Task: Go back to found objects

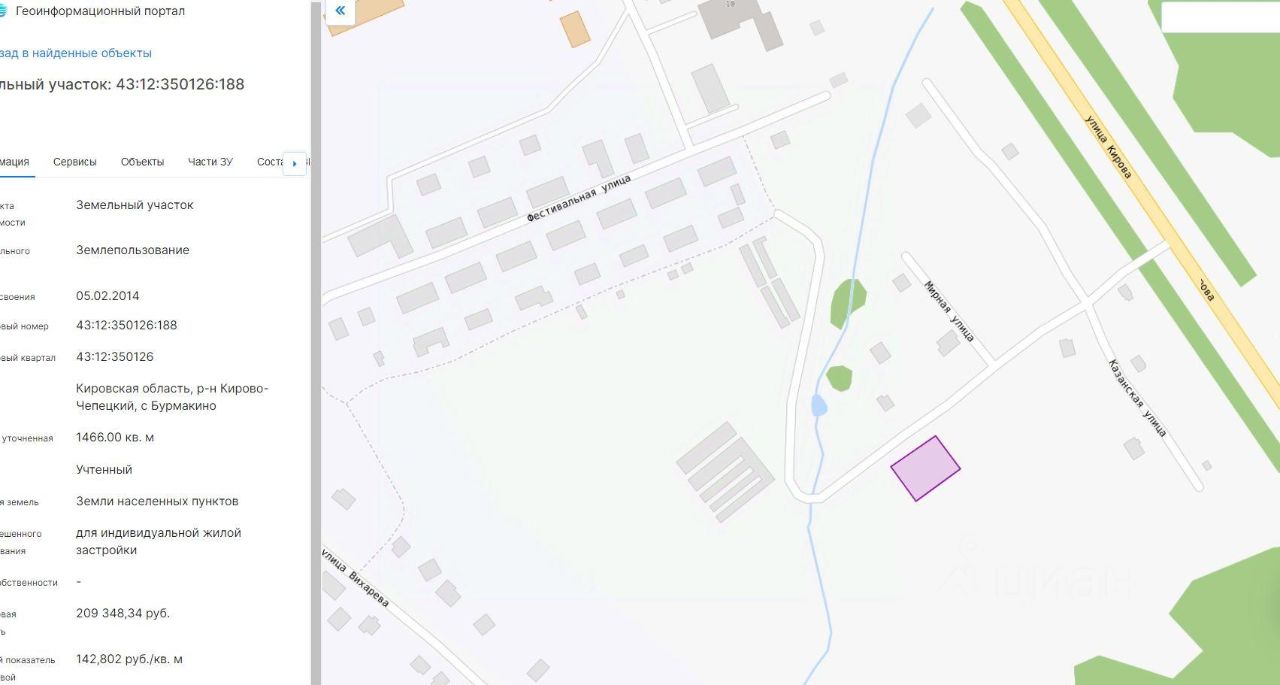Action: coord(76,53)
